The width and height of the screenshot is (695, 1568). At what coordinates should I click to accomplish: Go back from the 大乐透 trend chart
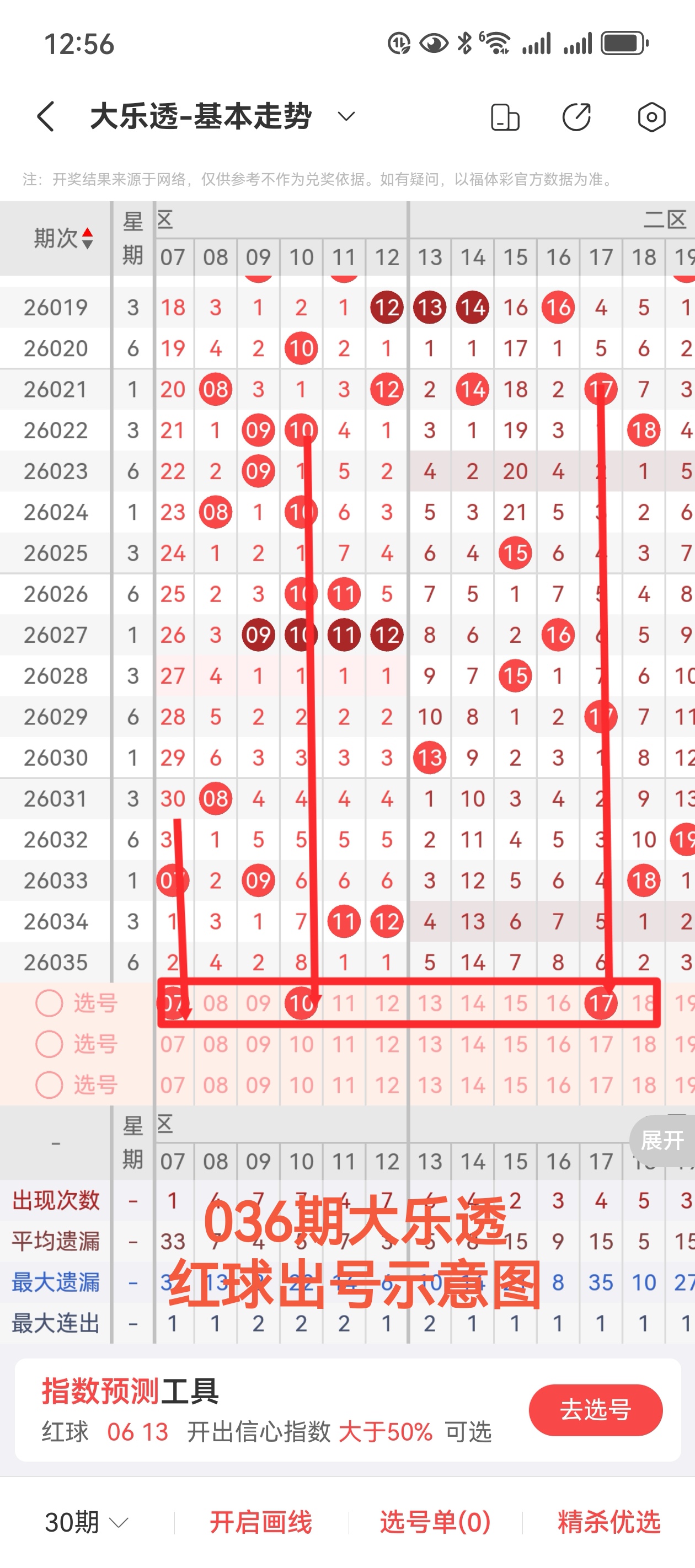tap(46, 116)
